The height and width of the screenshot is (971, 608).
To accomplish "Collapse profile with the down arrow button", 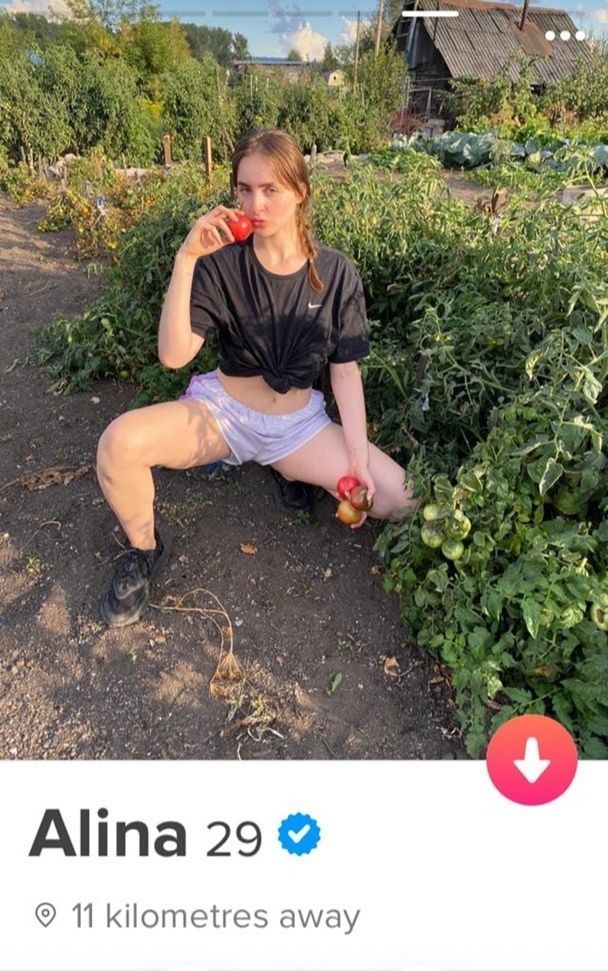I will (x=531, y=760).
